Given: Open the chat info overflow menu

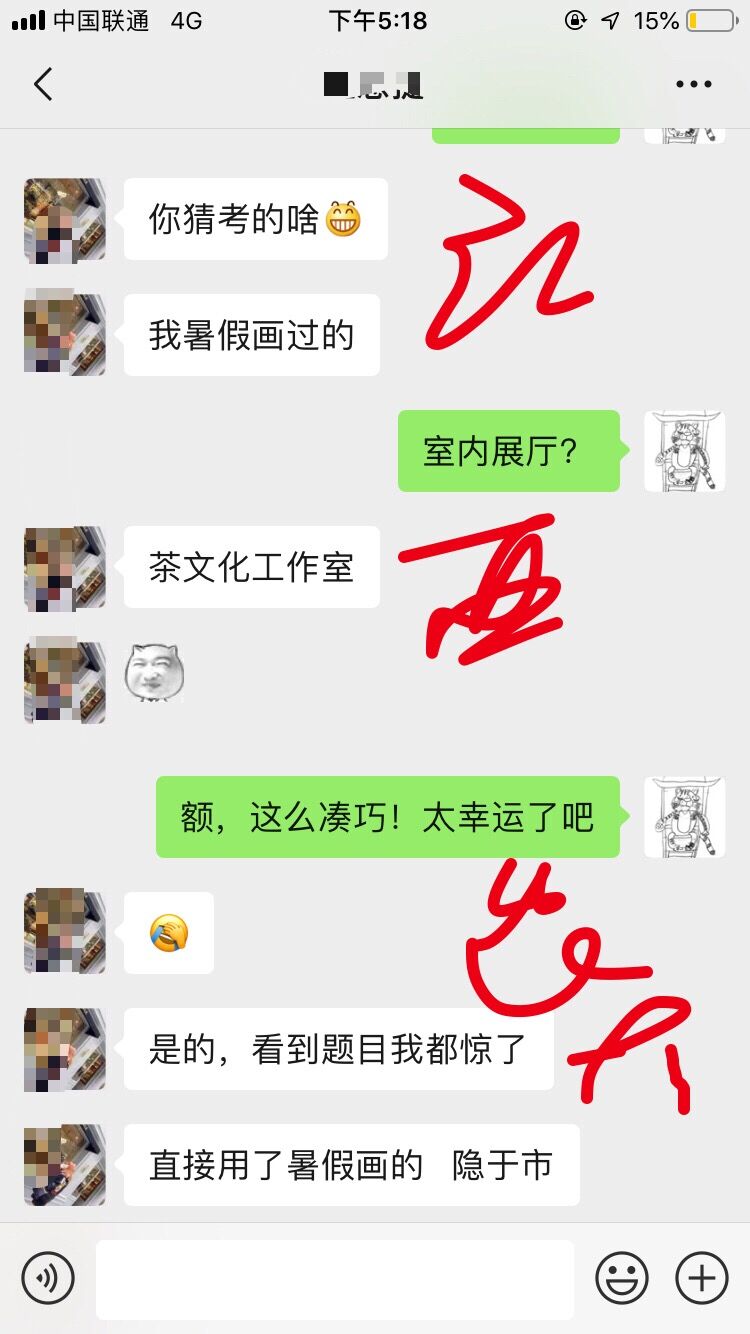Looking at the screenshot, I should click(x=693, y=84).
